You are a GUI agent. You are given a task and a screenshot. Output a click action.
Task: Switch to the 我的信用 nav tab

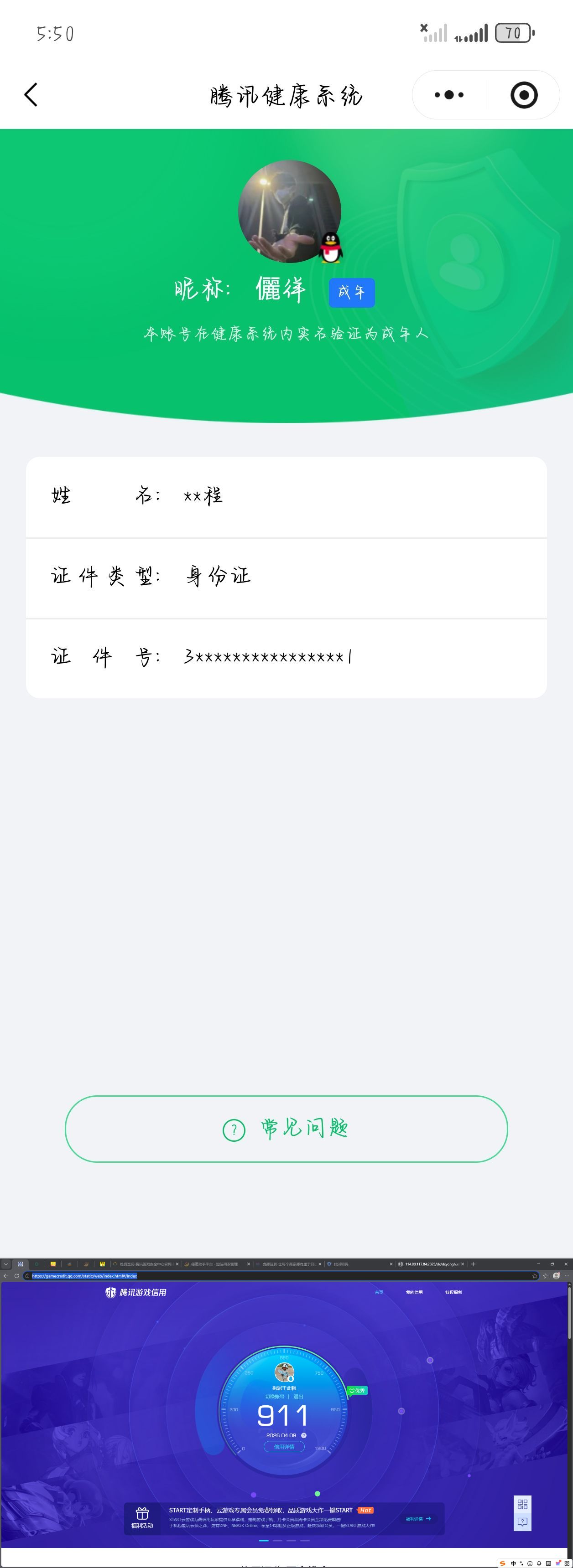point(415,1292)
